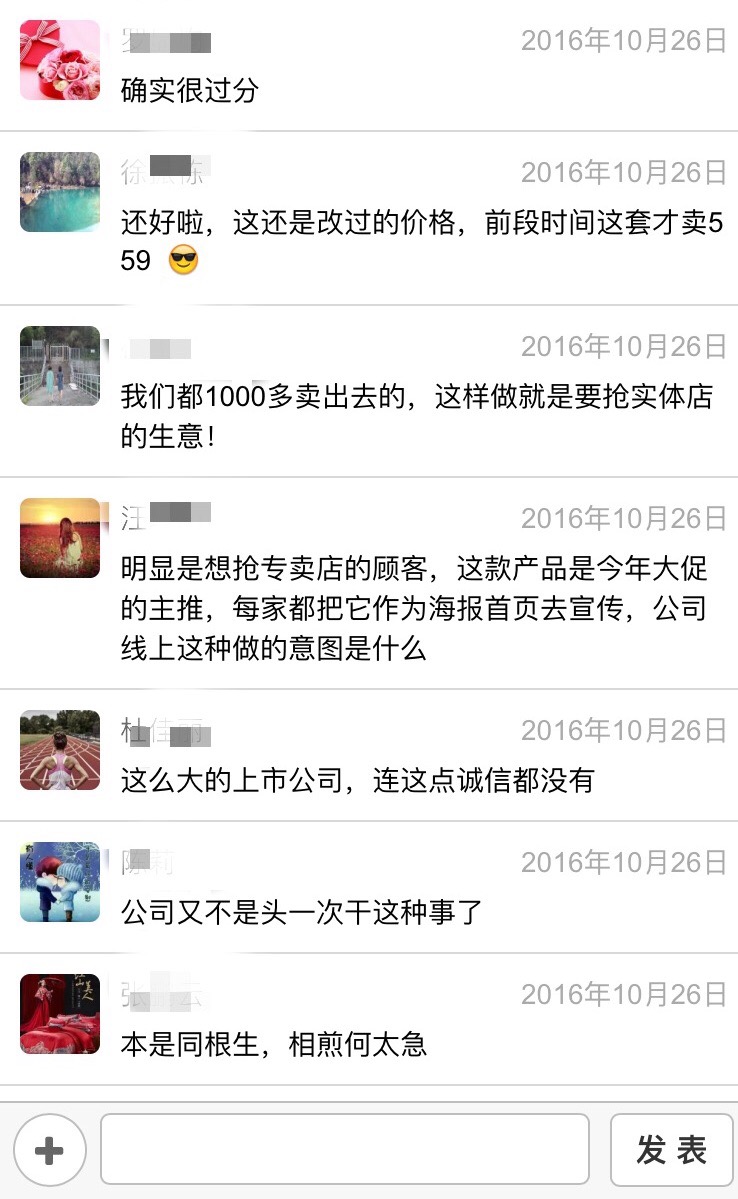The width and height of the screenshot is (738, 1199).
Task: Open avatar beside 我们都1000多卖出去的 comment
Action: tap(60, 366)
